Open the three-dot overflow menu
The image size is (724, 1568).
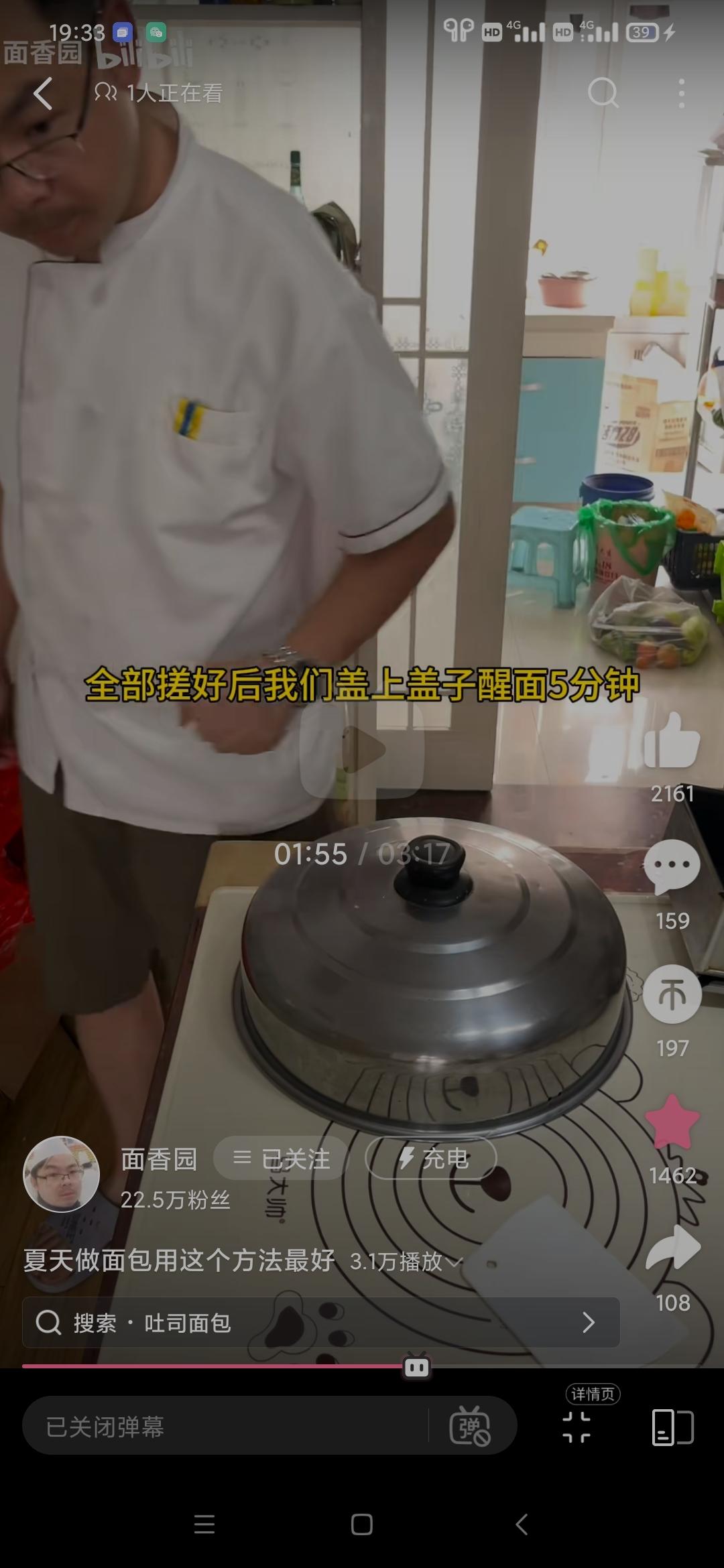682,93
